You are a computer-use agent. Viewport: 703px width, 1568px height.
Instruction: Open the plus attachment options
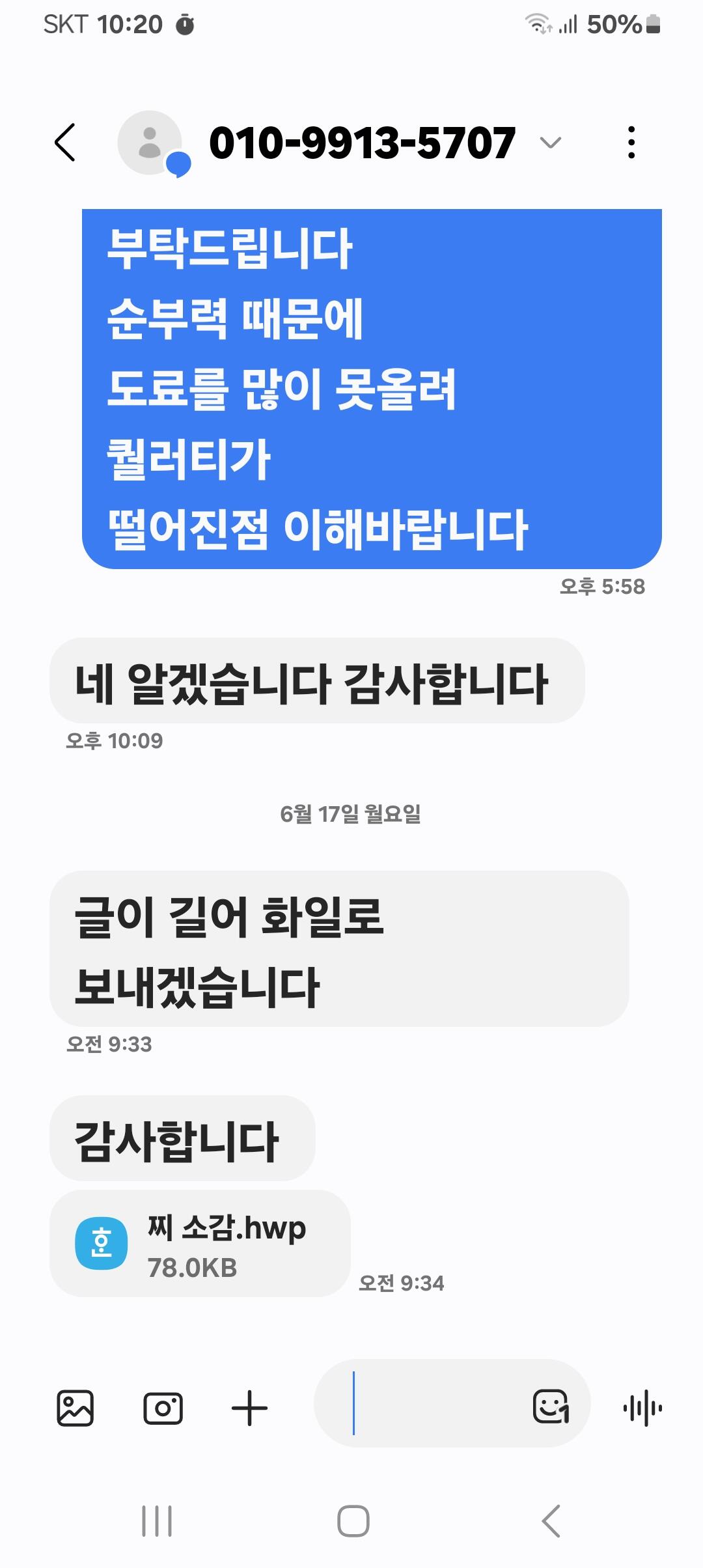point(249,1408)
